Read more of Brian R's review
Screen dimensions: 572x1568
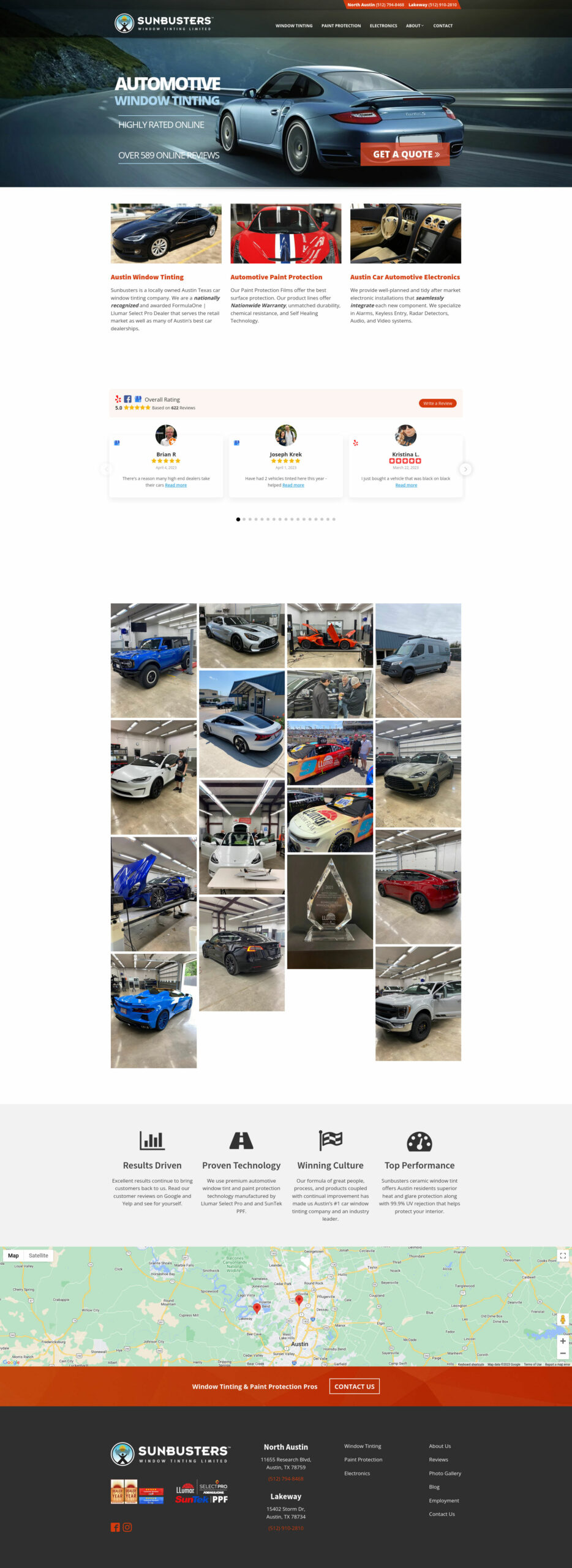(x=176, y=485)
